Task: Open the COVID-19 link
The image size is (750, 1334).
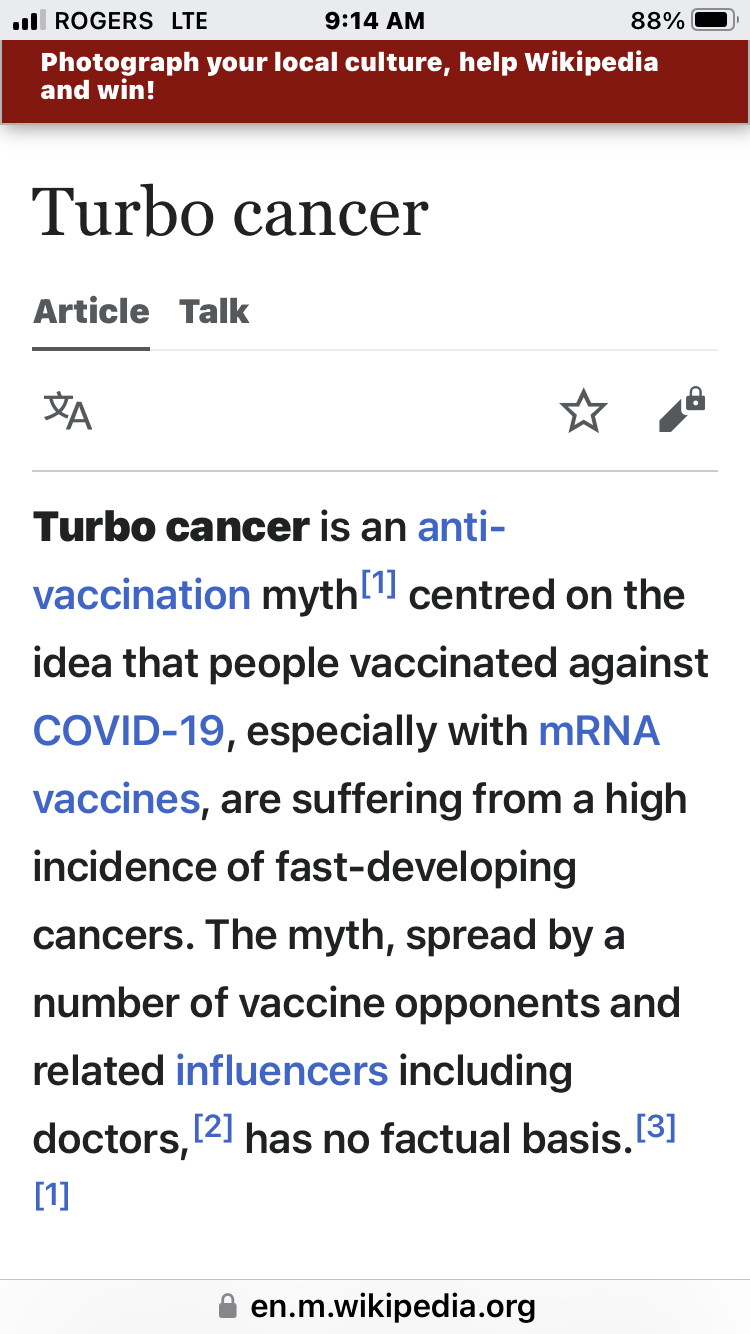Action: pos(129,731)
